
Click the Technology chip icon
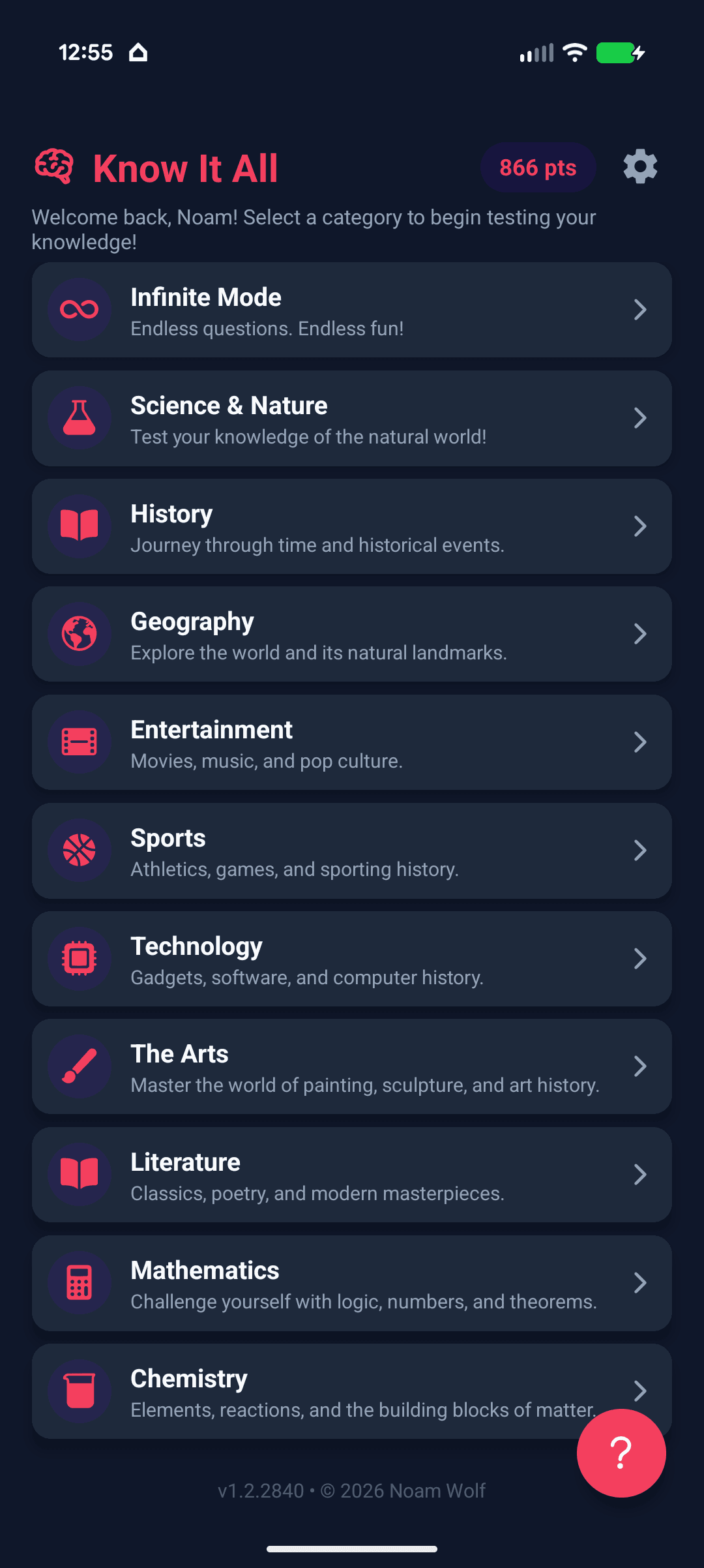click(x=79, y=957)
